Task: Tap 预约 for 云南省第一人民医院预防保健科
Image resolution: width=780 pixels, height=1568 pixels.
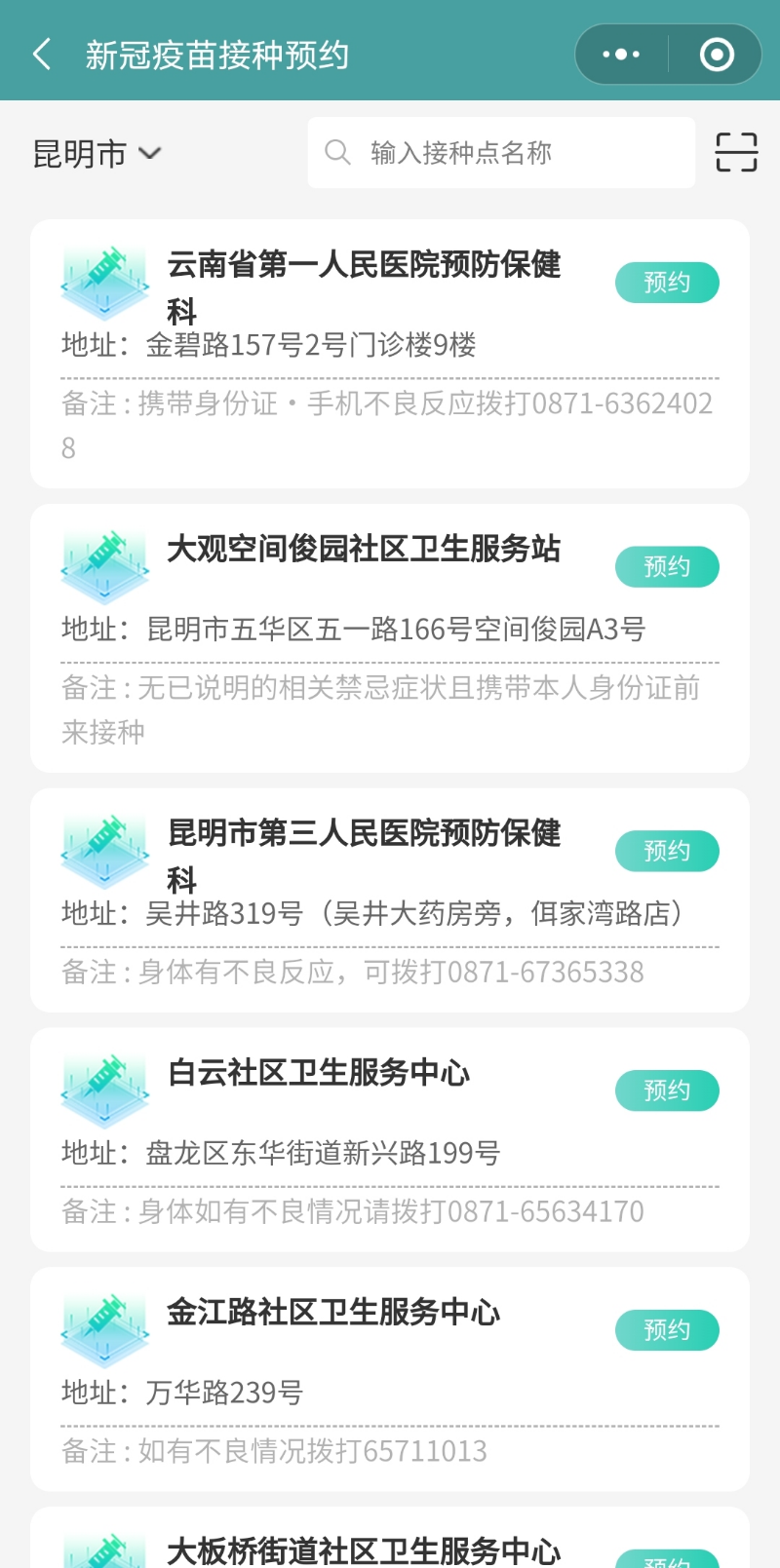Action: pos(667,283)
